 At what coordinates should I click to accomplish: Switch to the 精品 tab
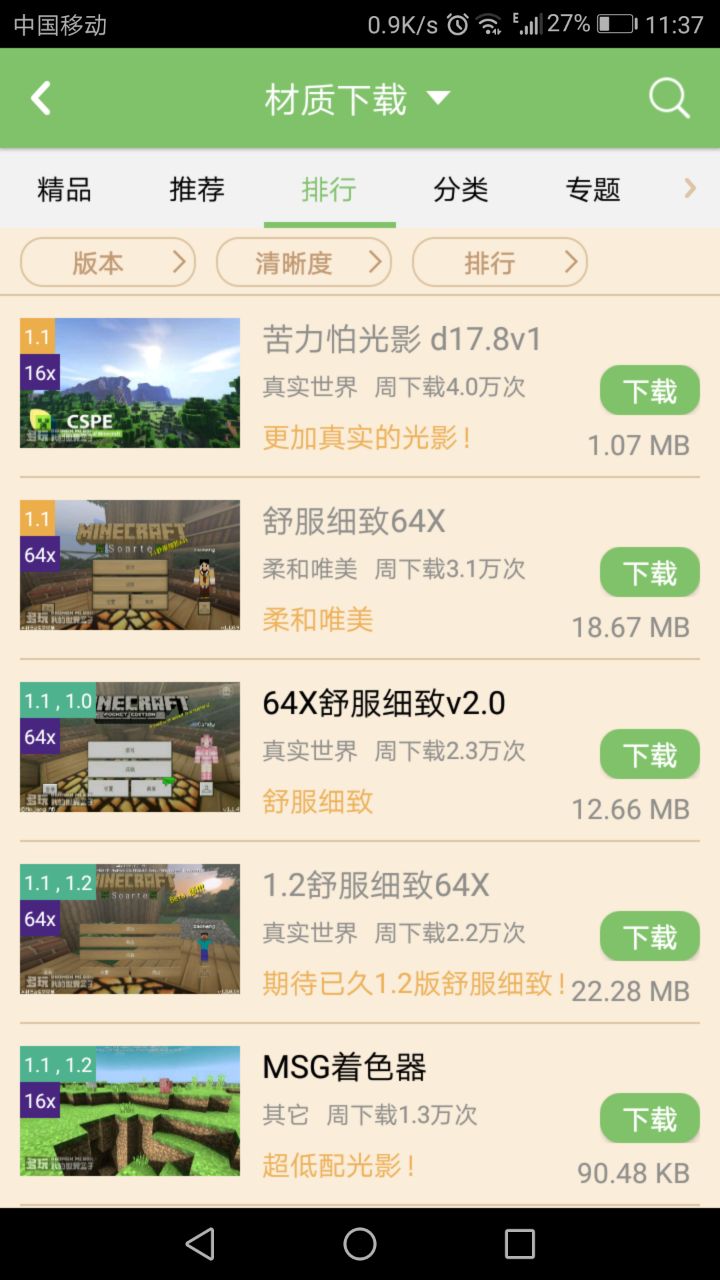pyautogui.click(x=65, y=189)
